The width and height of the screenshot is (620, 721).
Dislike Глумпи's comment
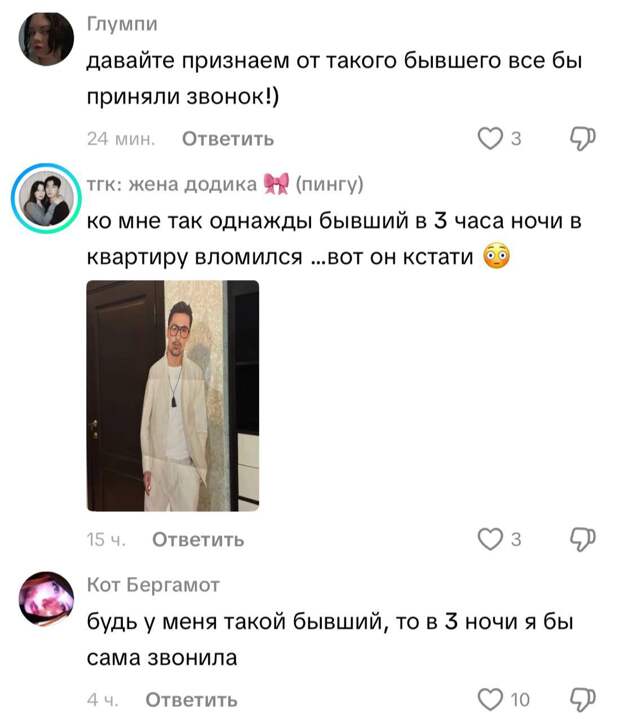coord(583,139)
